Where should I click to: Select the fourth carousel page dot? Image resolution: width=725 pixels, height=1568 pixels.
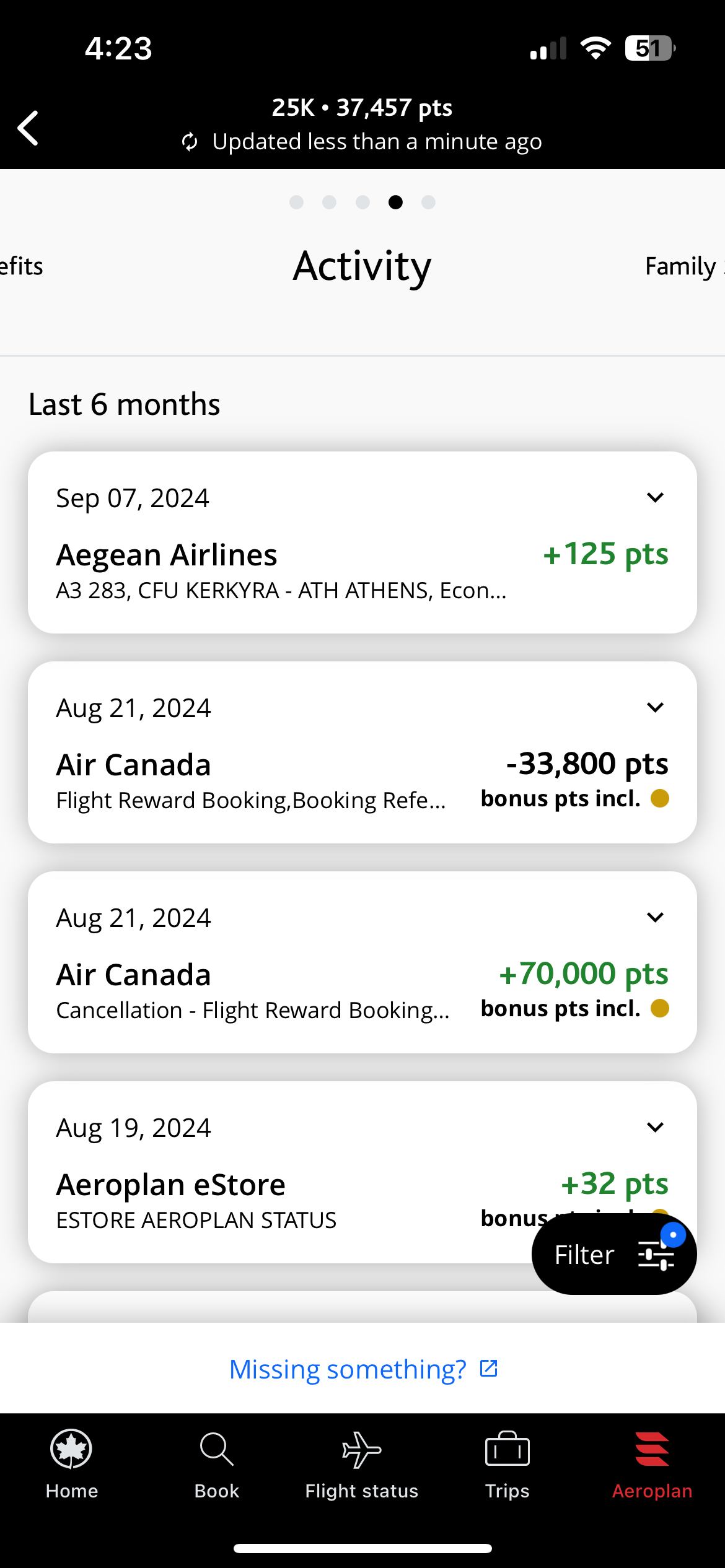[x=395, y=203]
